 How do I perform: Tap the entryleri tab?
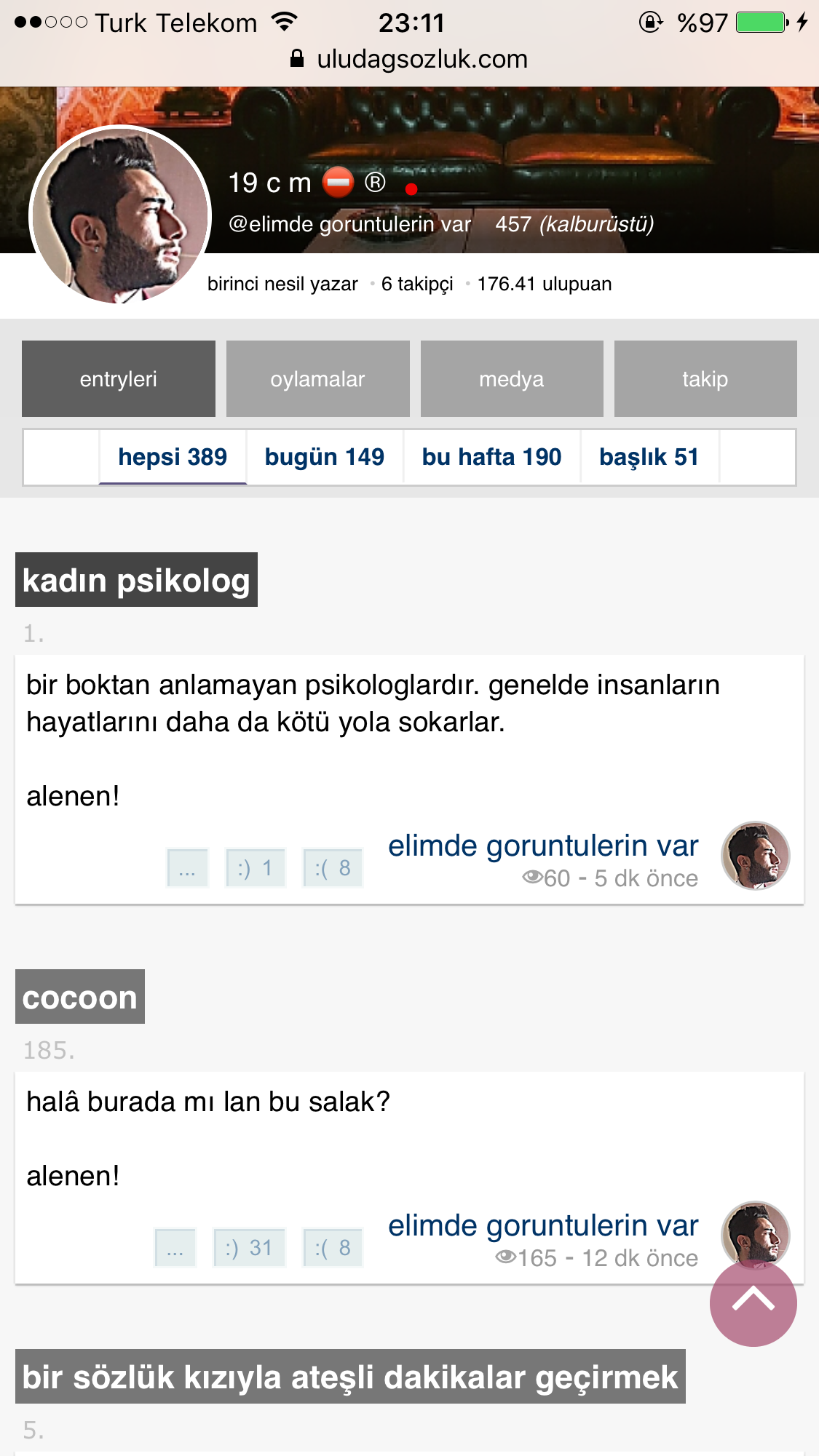[119, 378]
